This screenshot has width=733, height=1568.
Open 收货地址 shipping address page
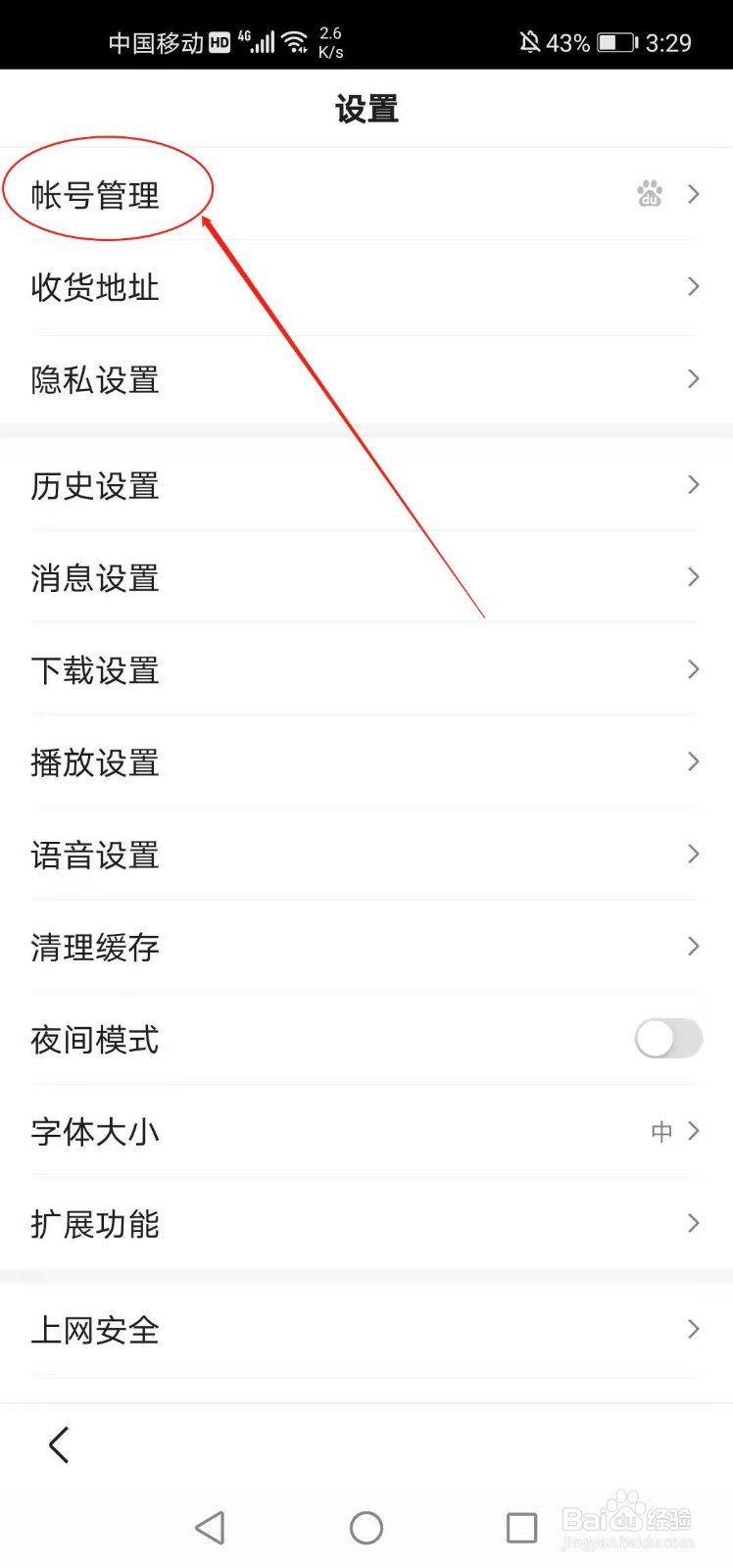pyautogui.click(x=93, y=287)
